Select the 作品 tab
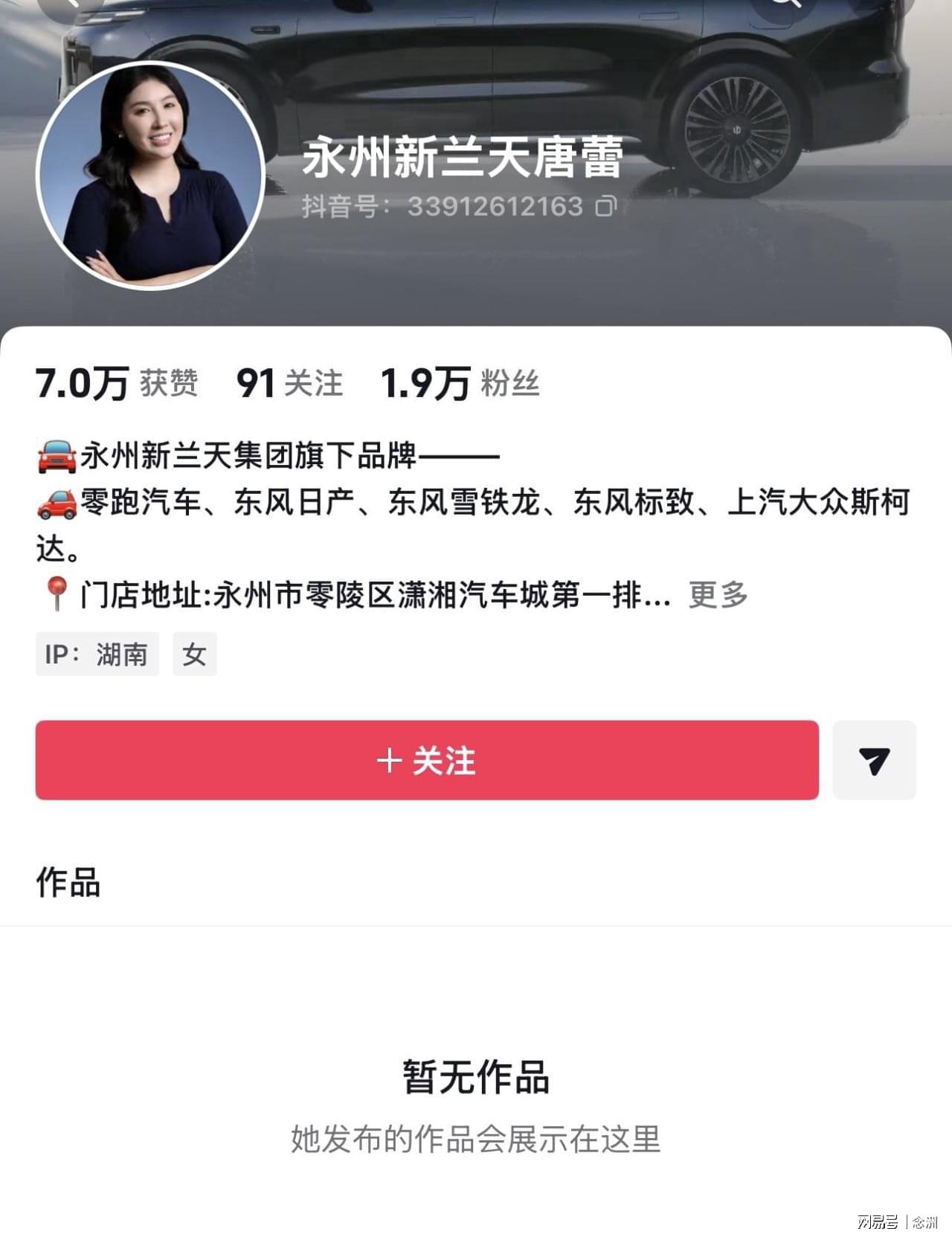The height and width of the screenshot is (1237, 952). click(x=68, y=883)
